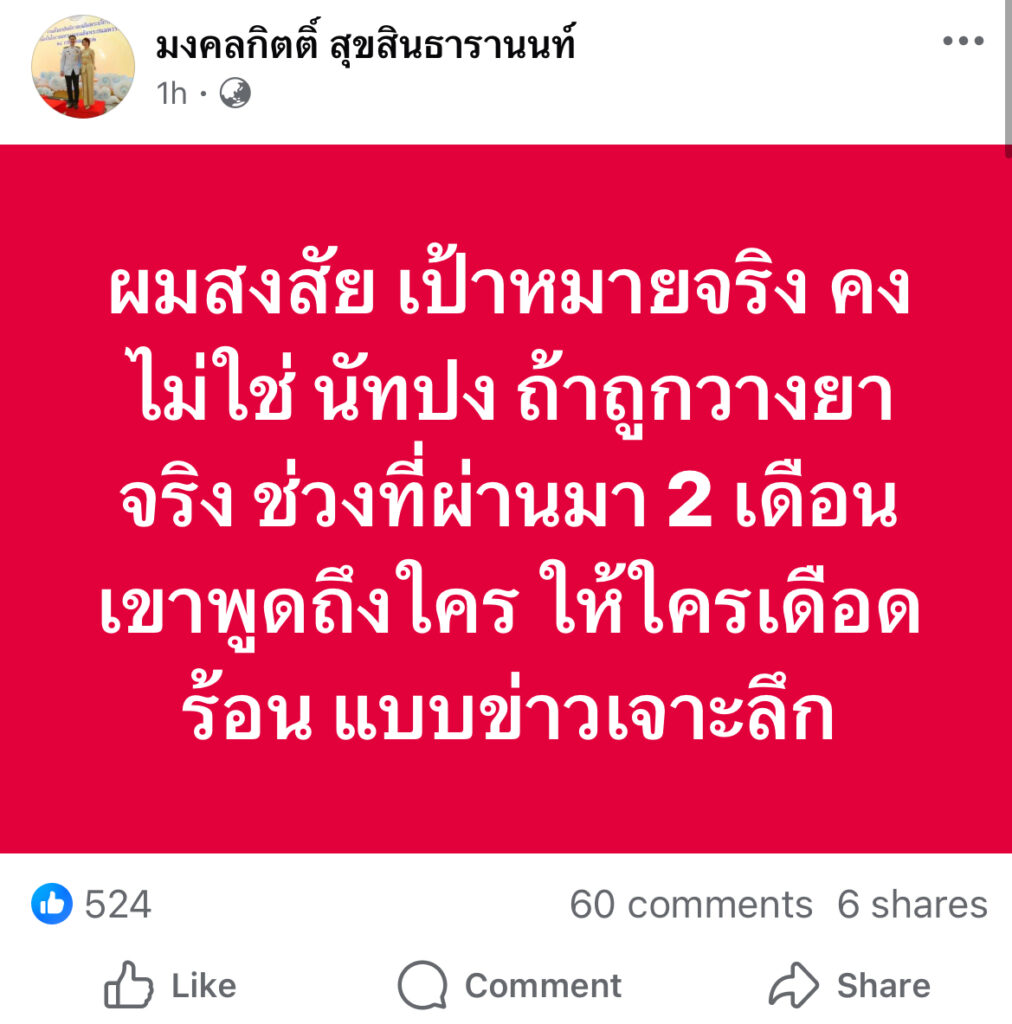The width and height of the screenshot is (1012, 1024).
Task: Open มงคลกิตติ์ สุขสินธารานนท์'s profile picture
Action: (x=83, y=67)
